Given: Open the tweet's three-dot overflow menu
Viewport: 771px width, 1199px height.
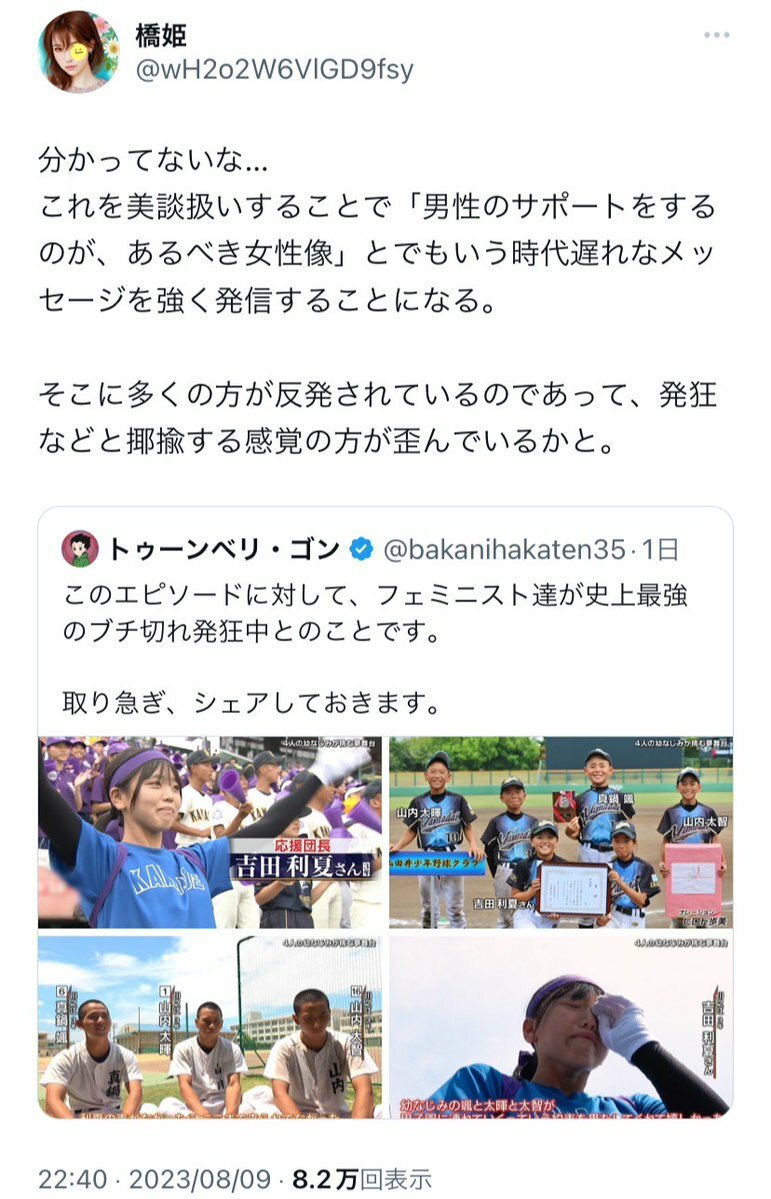Looking at the screenshot, I should pos(716,35).
